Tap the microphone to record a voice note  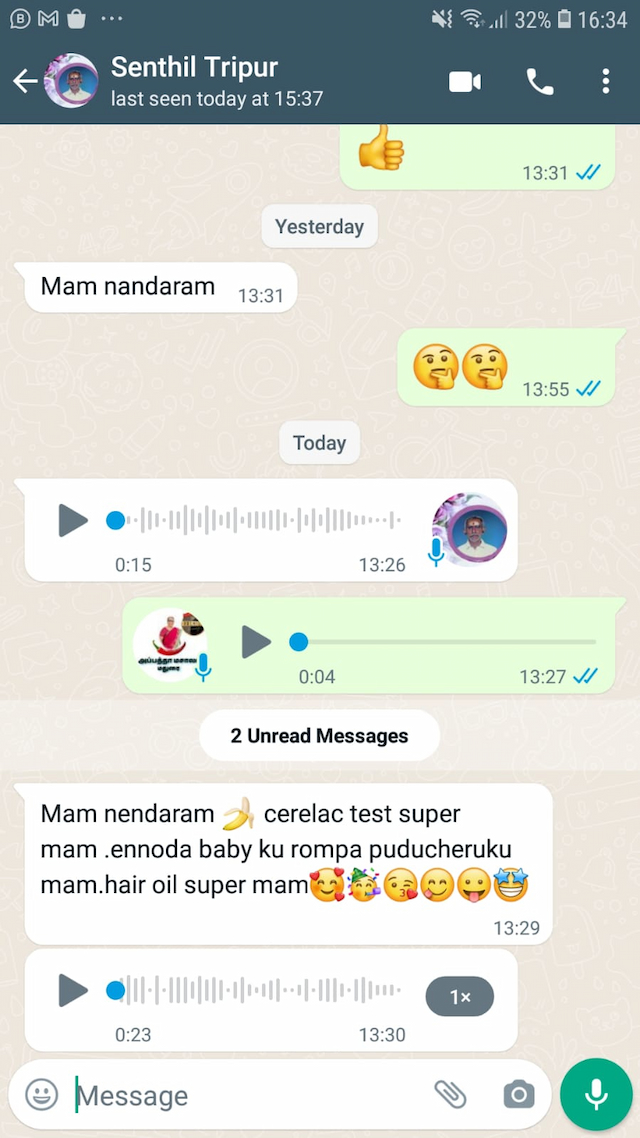click(596, 1094)
